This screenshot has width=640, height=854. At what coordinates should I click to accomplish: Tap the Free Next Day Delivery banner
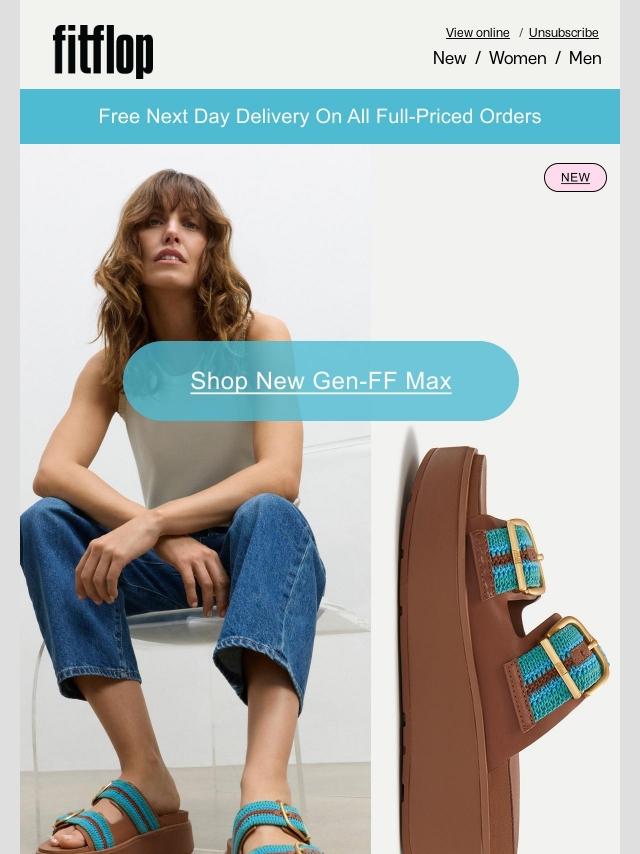320,117
